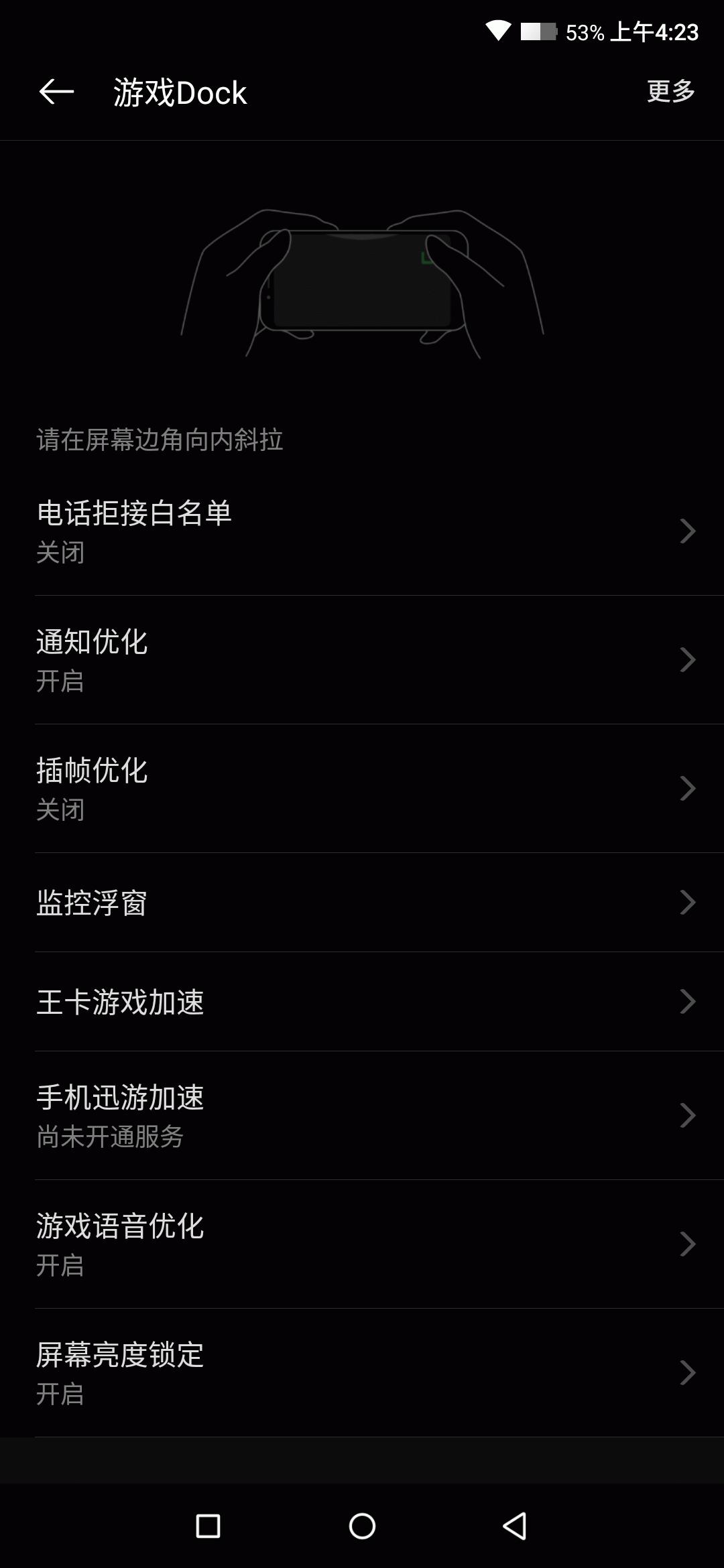This screenshot has height=1568, width=724.
Task: Open 王卡游戏加速
Action: [x=362, y=1002]
